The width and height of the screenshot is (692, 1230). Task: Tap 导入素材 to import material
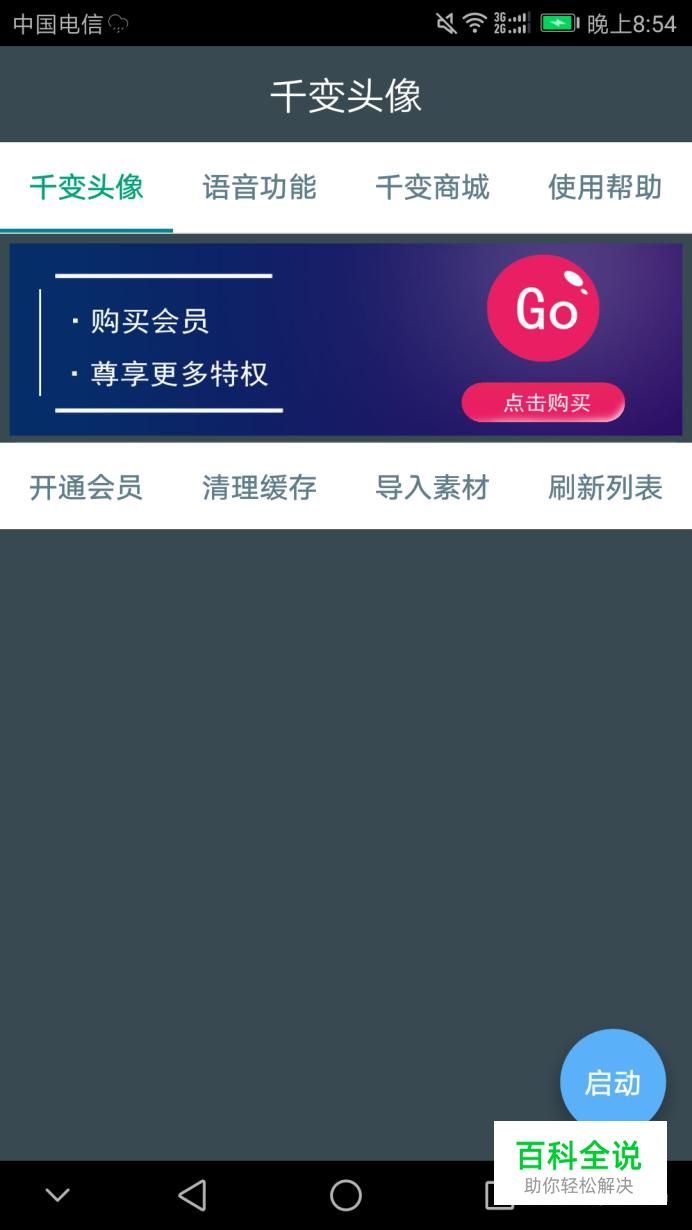[x=432, y=487]
